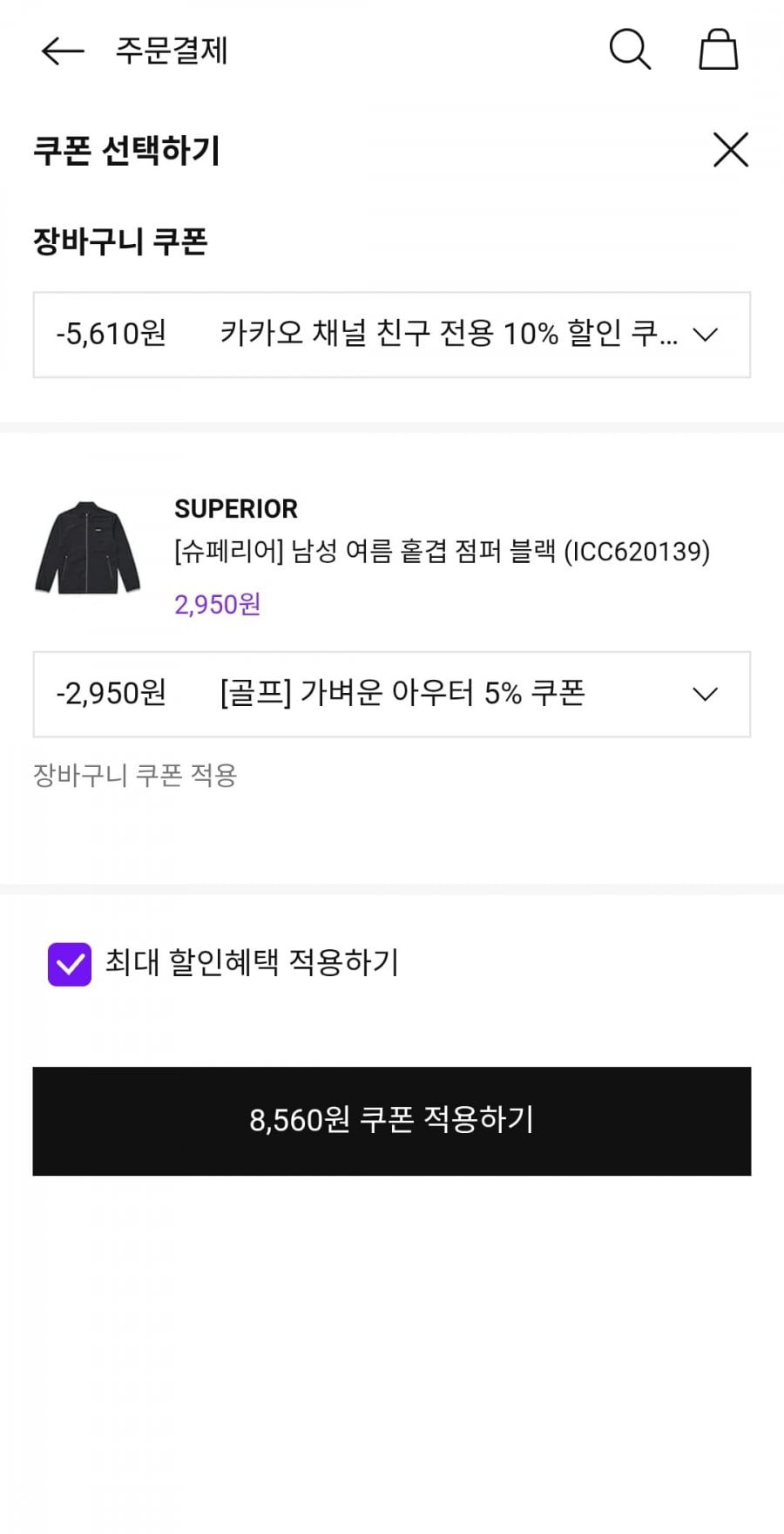The height and width of the screenshot is (1534, 784).
Task: Open the shopping bag icon
Action: 719,50
